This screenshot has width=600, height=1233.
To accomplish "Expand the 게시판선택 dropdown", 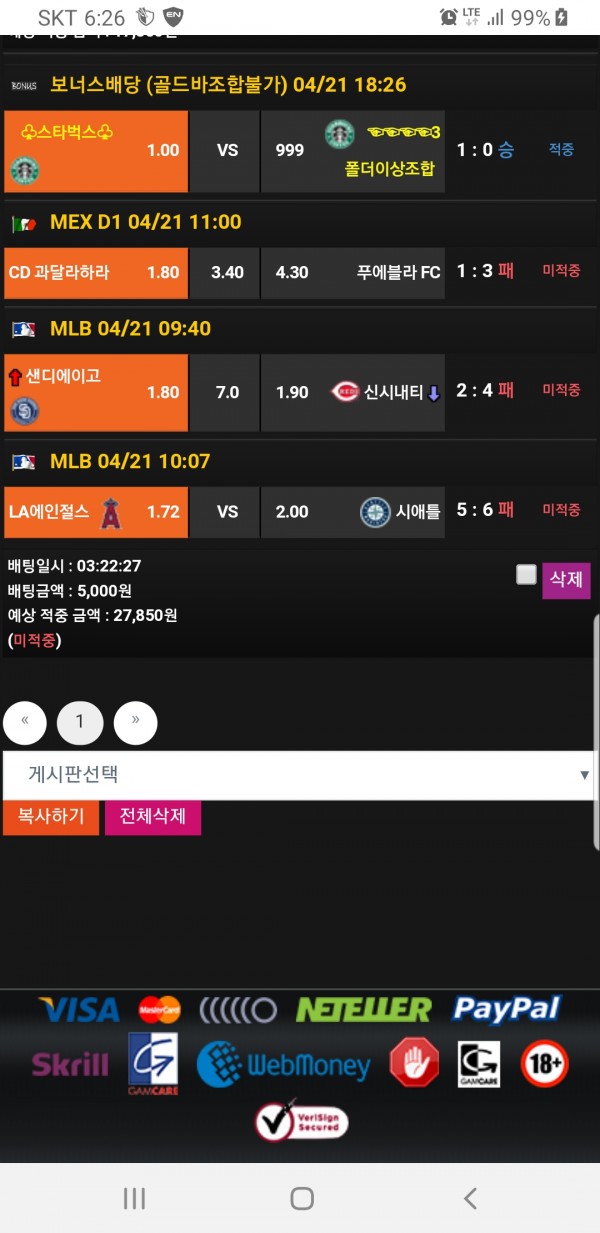I will 298,775.
